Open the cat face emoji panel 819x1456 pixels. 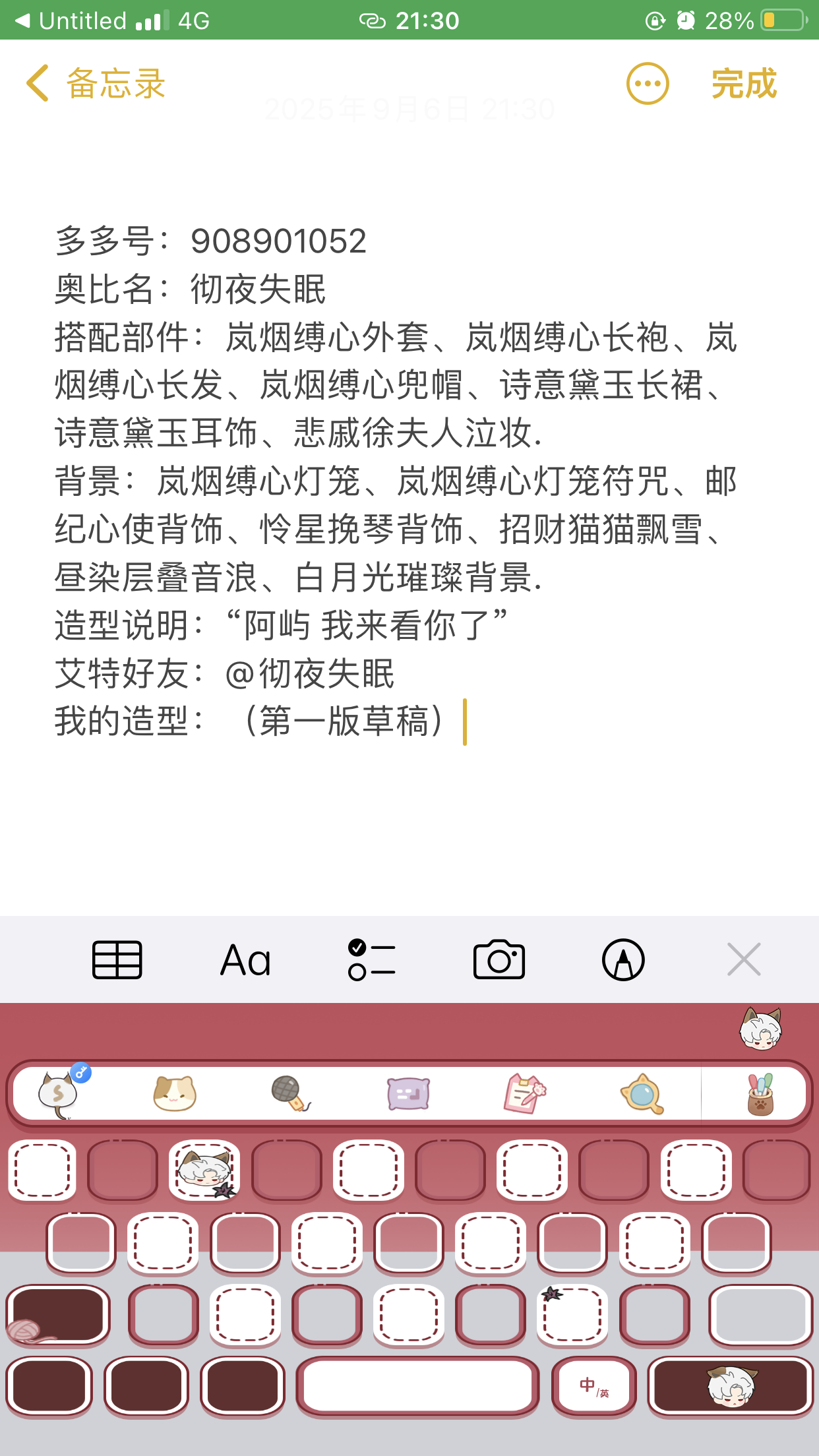(174, 1093)
